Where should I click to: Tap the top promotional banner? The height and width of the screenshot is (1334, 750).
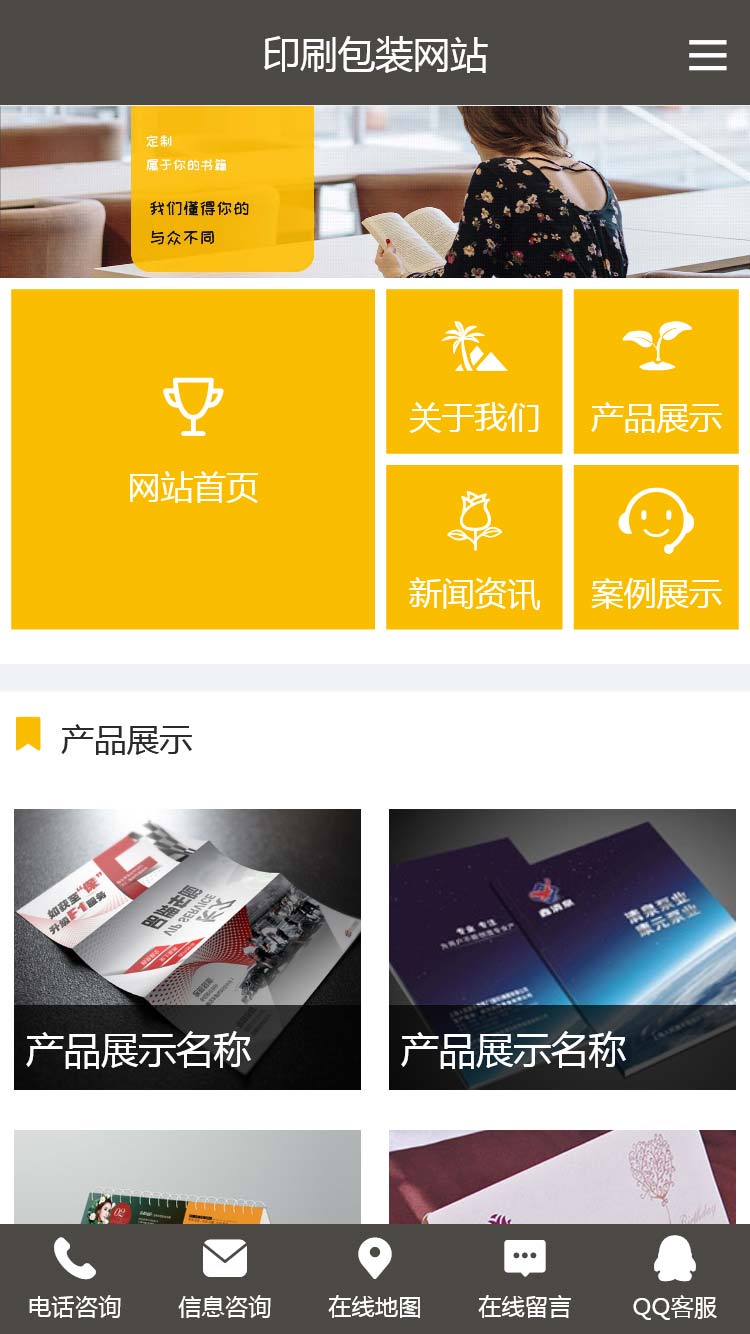coord(375,191)
